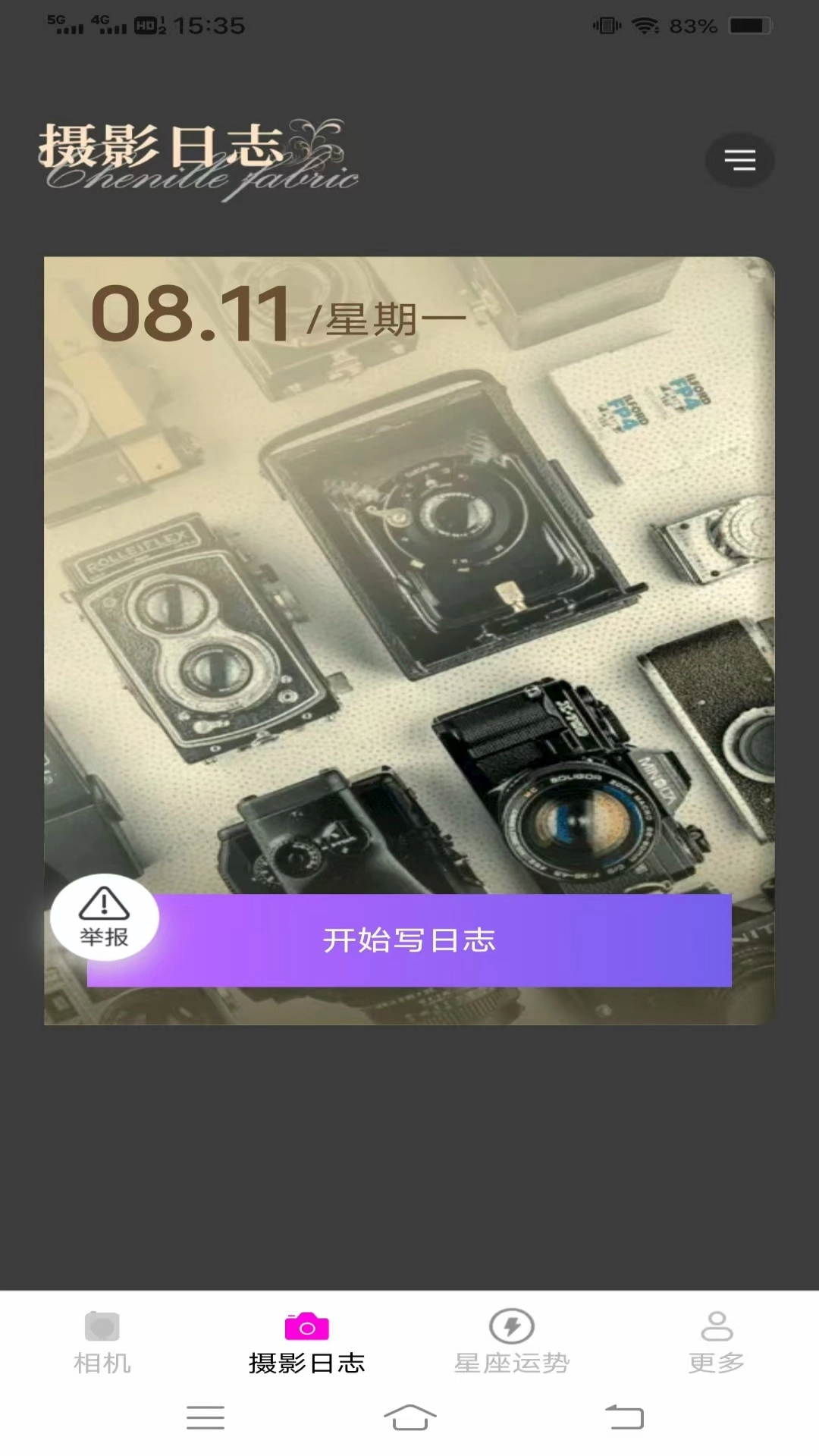The width and height of the screenshot is (819, 1456).
Task: Open recent apps with the menu navigation key
Action: click(x=205, y=1417)
